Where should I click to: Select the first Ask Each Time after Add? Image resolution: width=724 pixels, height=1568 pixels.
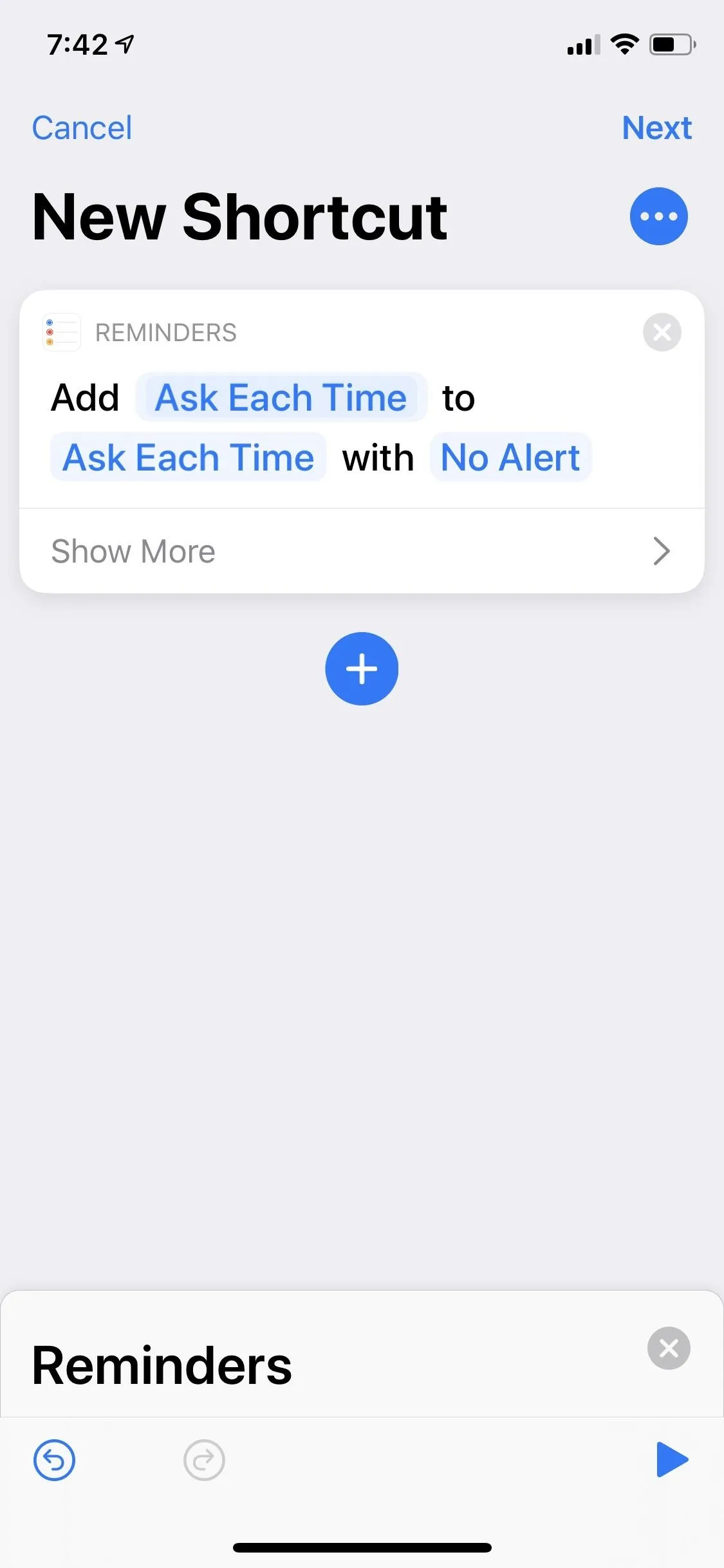click(281, 397)
